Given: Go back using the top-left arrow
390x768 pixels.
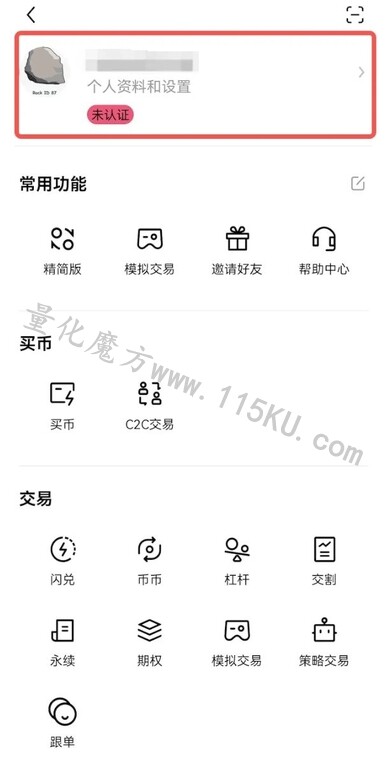Looking at the screenshot, I should click(x=31, y=15).
